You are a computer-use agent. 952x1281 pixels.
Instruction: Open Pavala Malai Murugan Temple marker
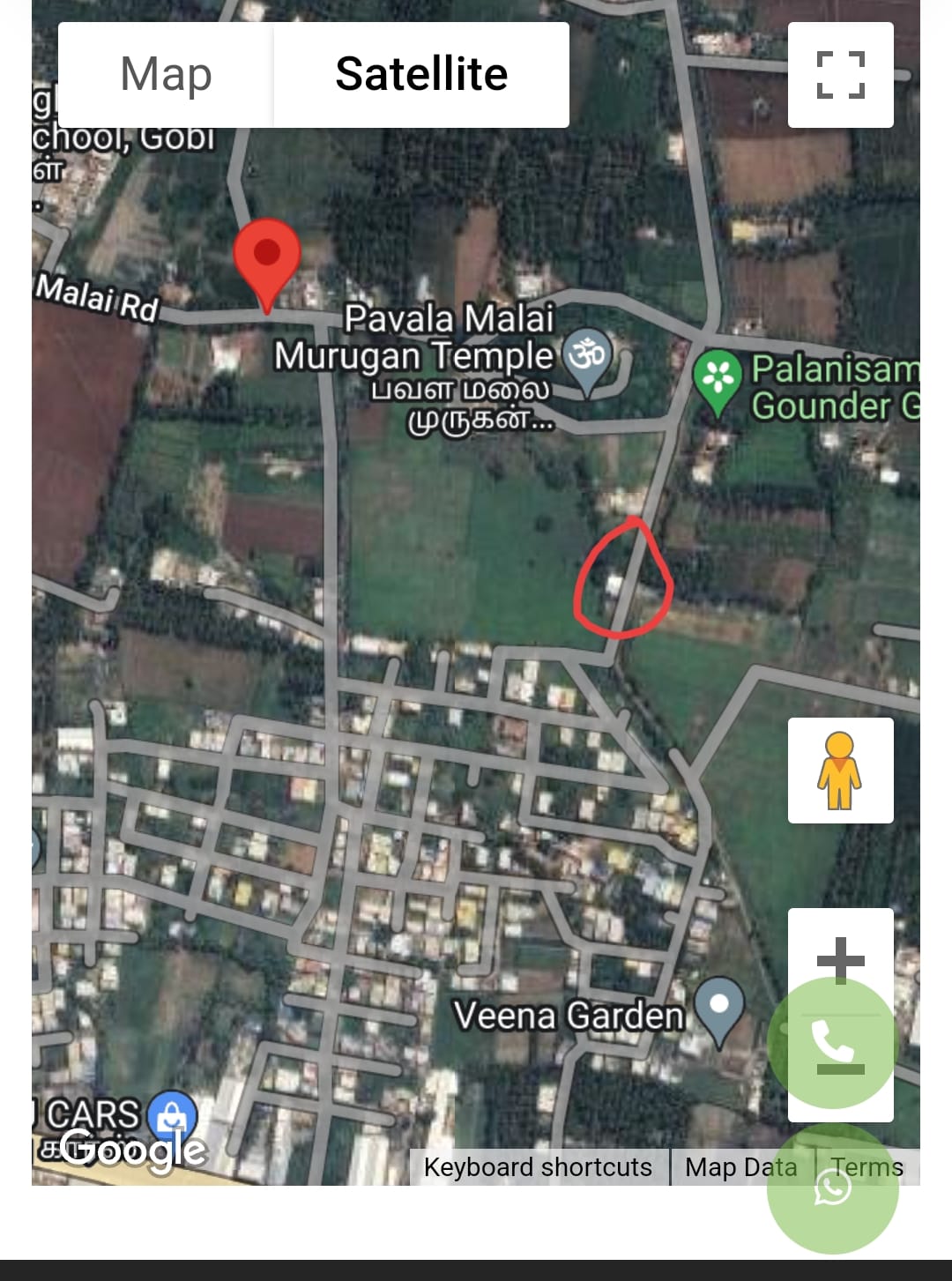pyautogui.click(x=586, y=359)
